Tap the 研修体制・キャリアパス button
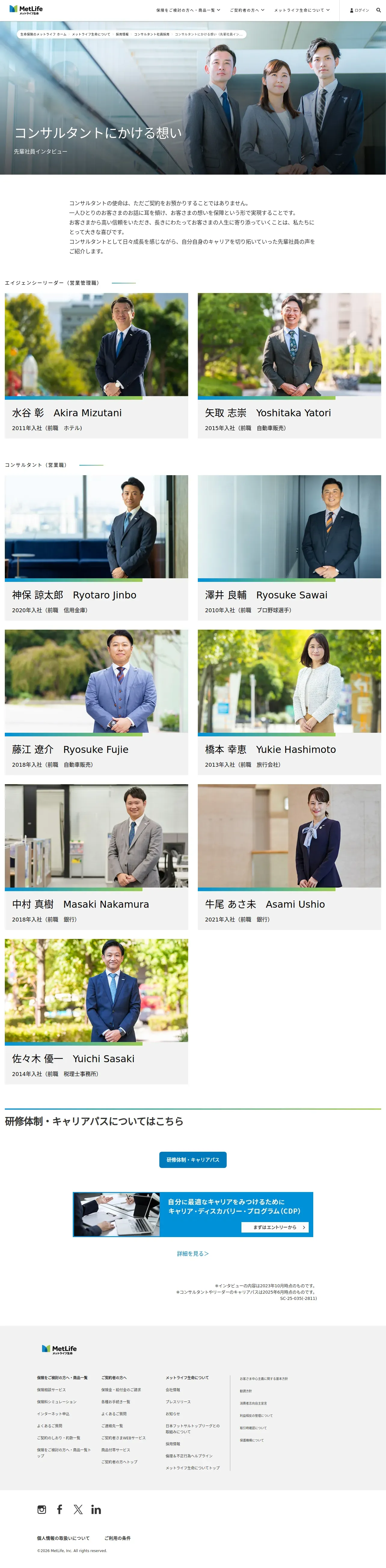This screenshot has width=386, height=1568. click(x=192, y=1160)
